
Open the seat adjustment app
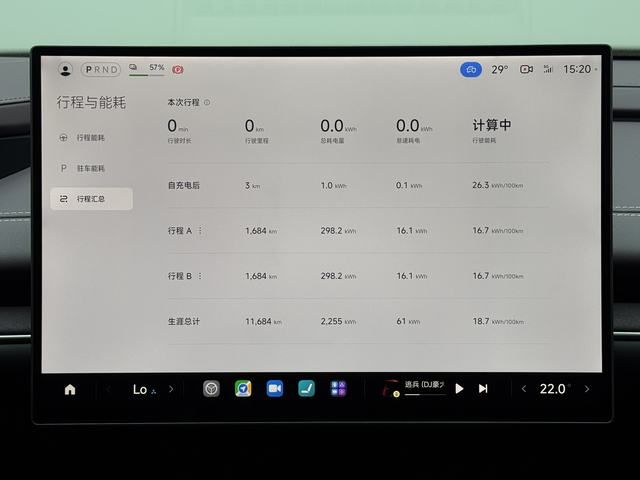click(x=307, y=389)
